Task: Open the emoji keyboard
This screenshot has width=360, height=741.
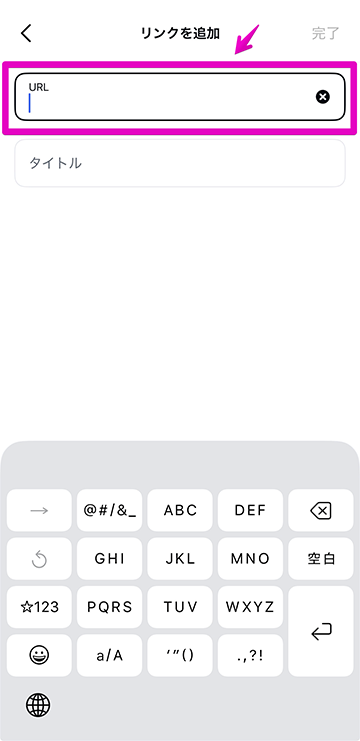Action: [x=39, y=655]
